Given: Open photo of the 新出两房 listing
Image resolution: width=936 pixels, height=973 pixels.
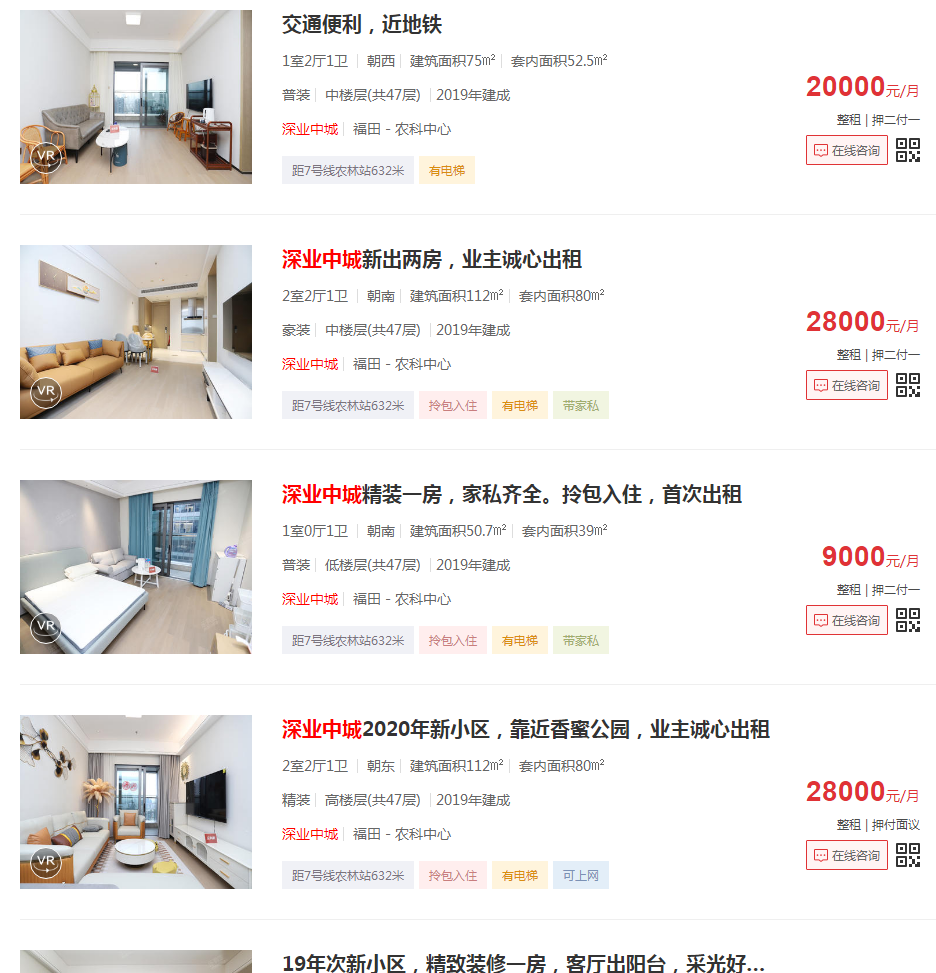Looking at the screenshot, I should (x=136, y=332).
